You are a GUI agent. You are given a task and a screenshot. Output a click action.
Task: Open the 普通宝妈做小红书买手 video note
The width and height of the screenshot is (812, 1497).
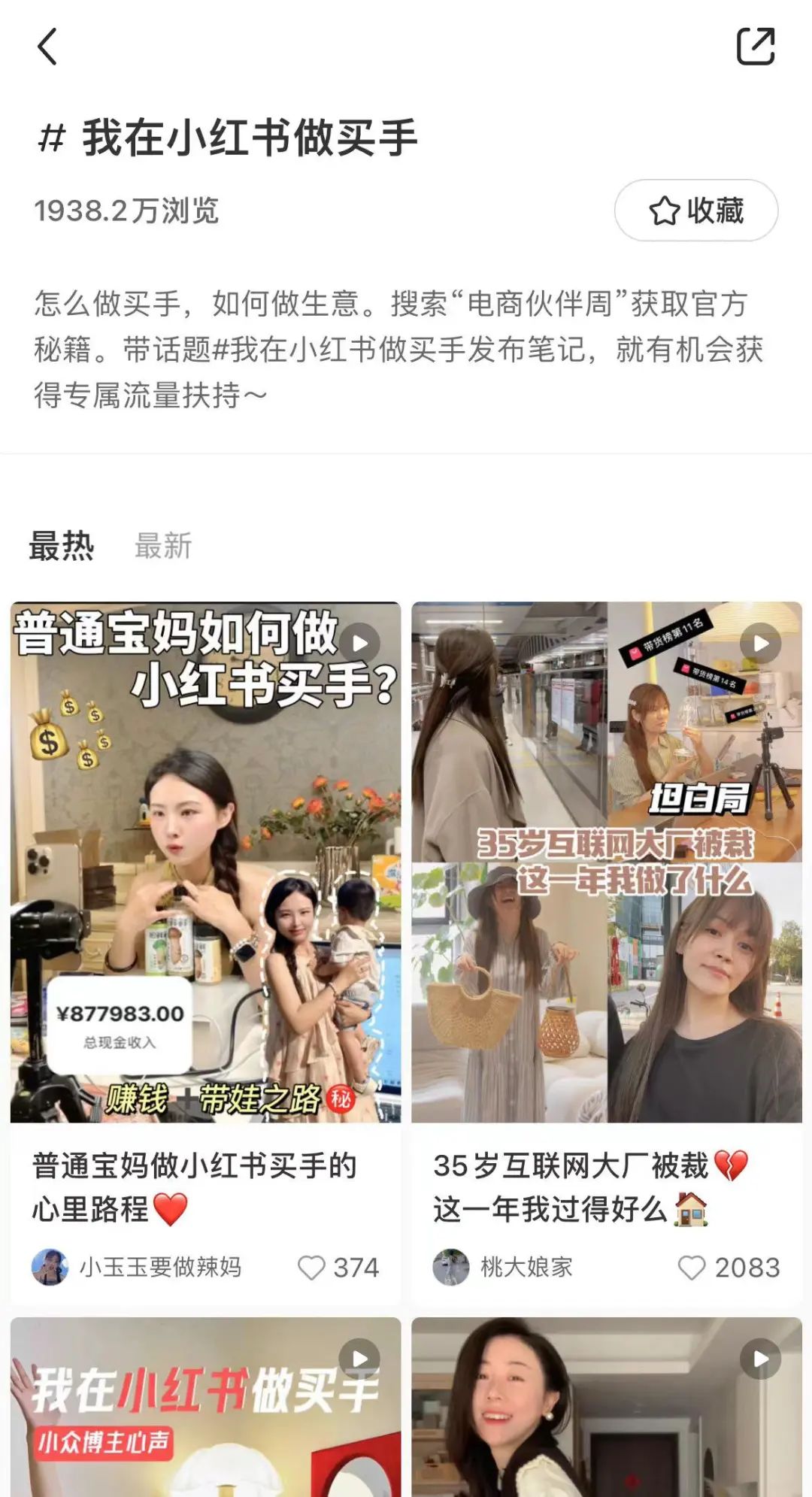[x=205, y=862]
